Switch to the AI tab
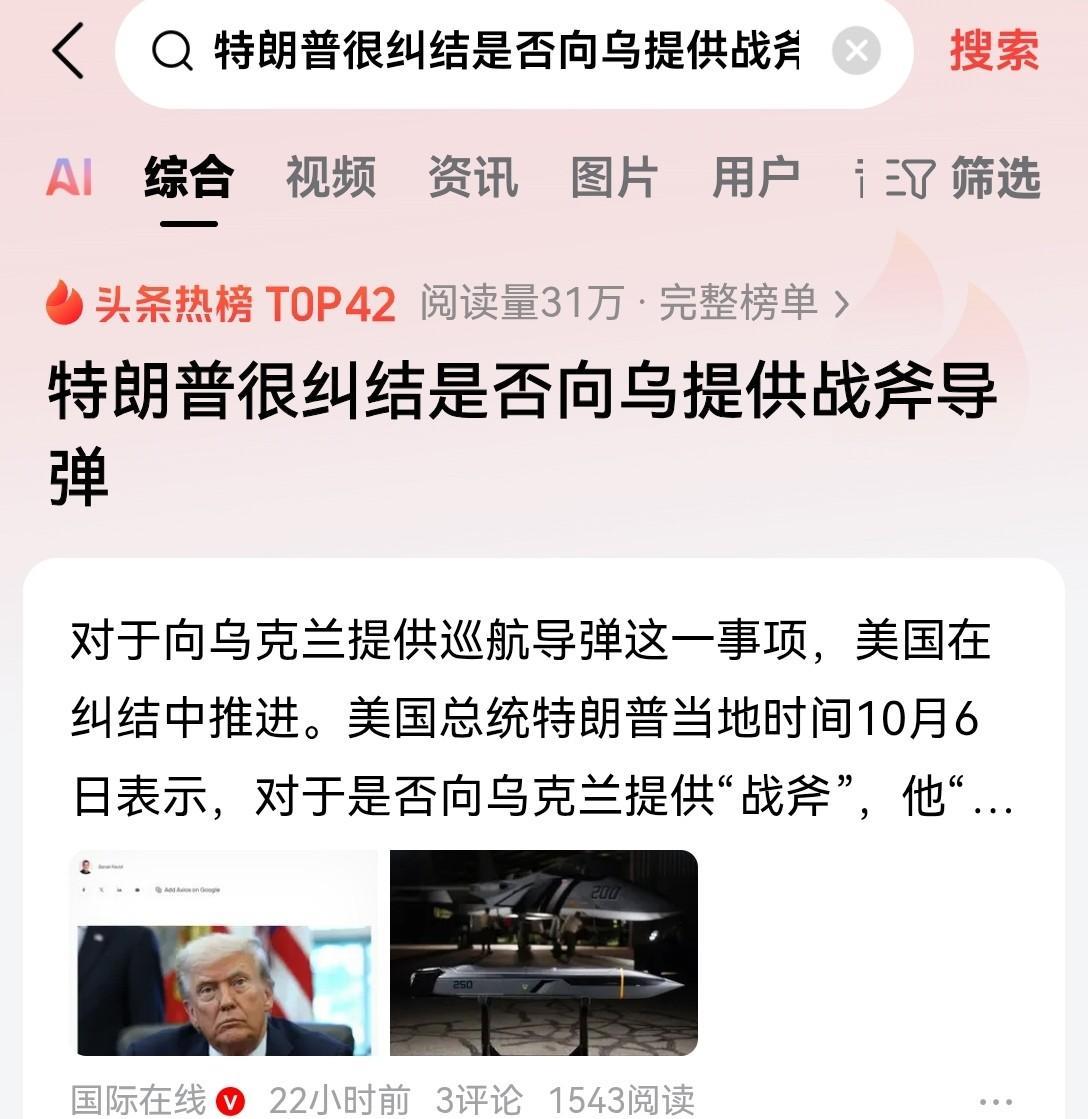 (x=69, y=178)
